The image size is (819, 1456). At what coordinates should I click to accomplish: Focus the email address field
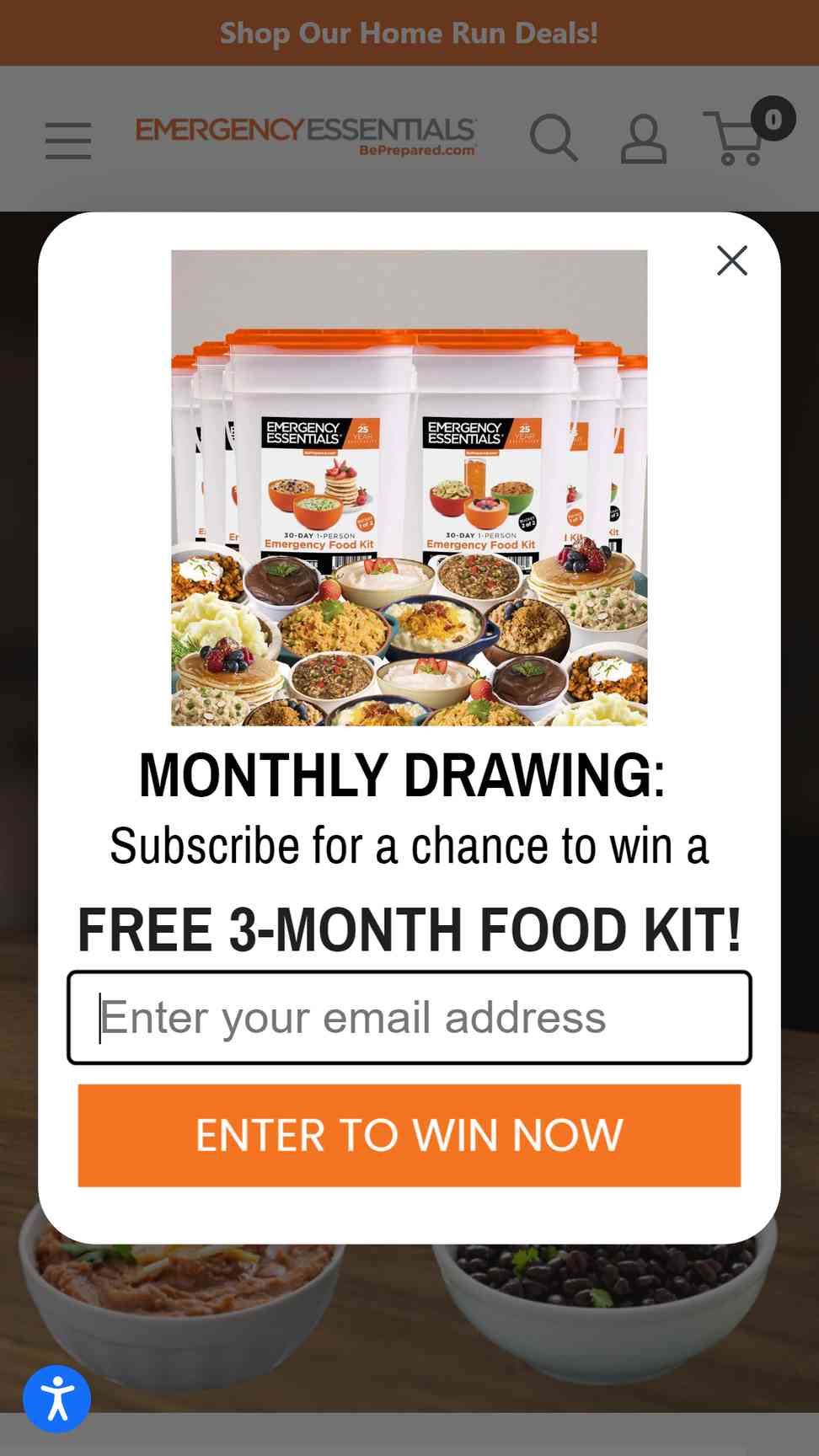click(x=409, y=1017)
